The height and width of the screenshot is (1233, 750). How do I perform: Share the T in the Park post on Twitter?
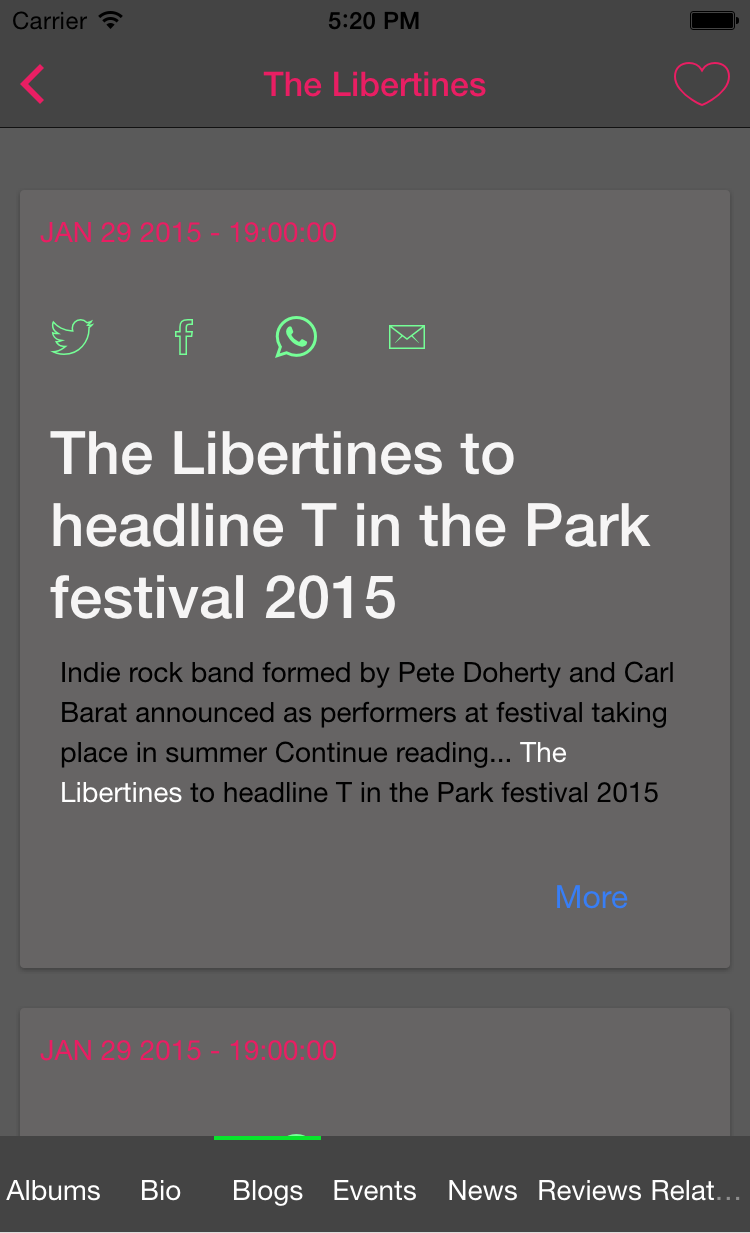point(72,337)
